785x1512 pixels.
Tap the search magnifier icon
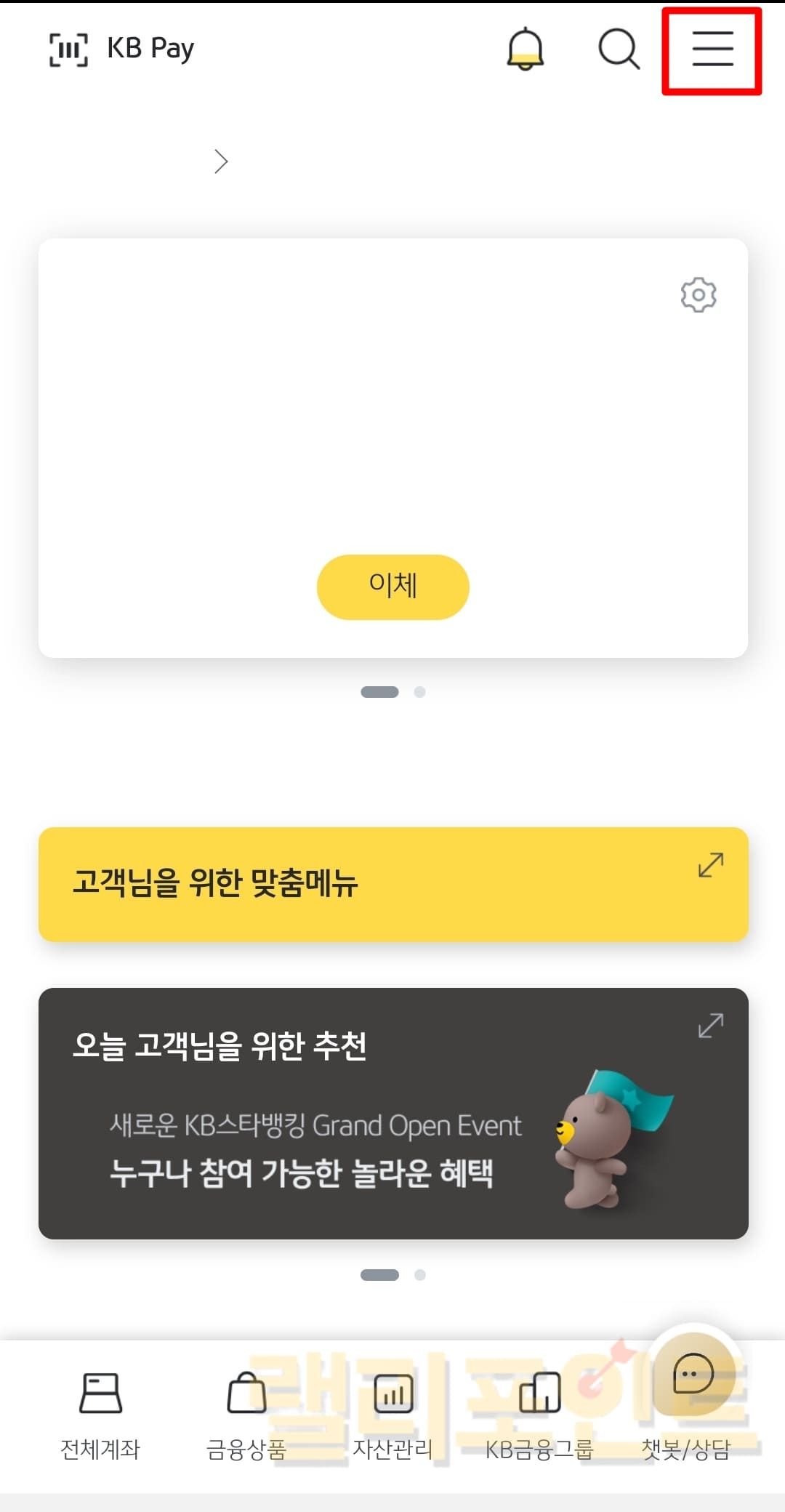click(619, 49)
